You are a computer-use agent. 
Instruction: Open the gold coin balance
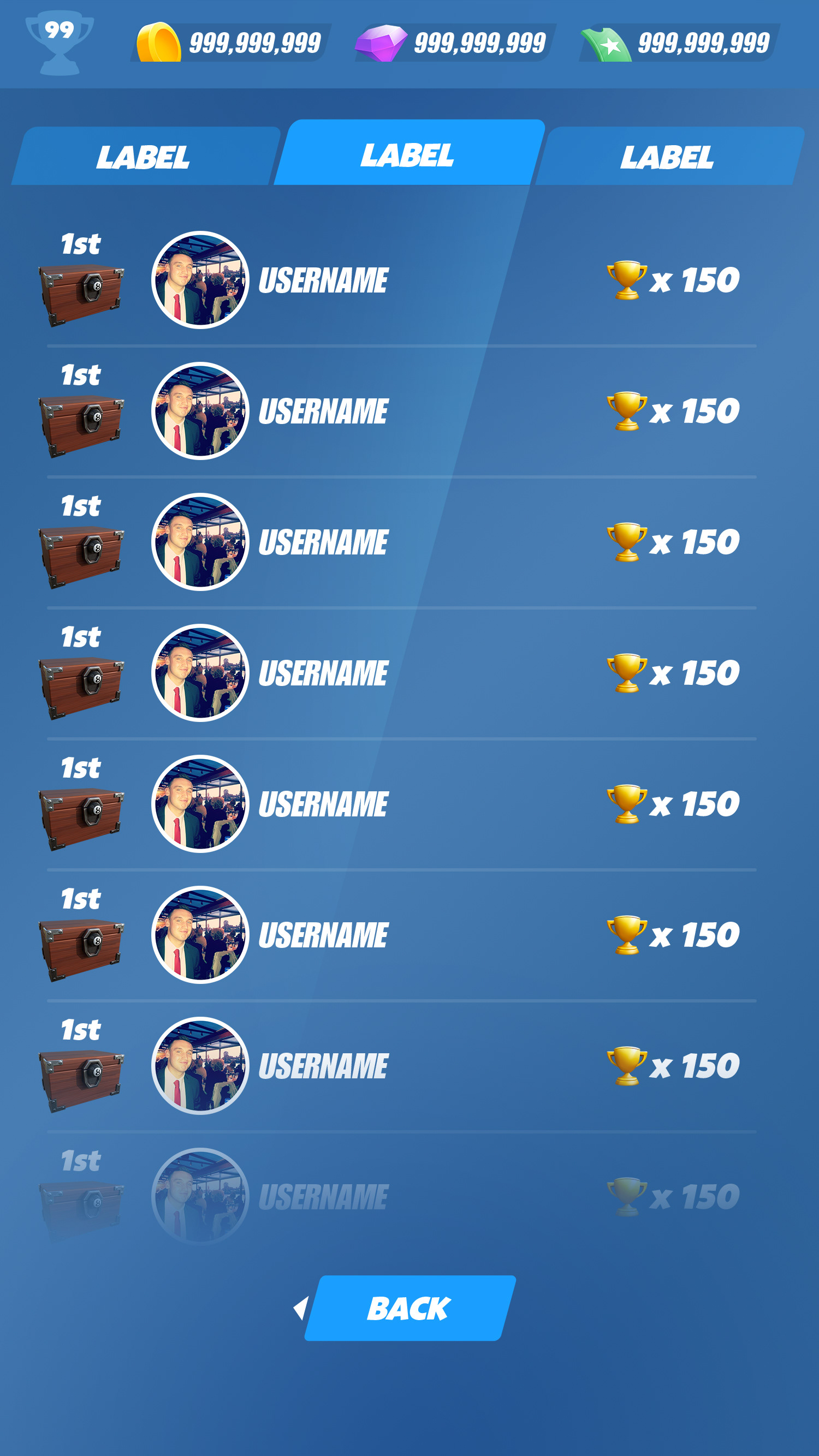click(x=232, y=43)
